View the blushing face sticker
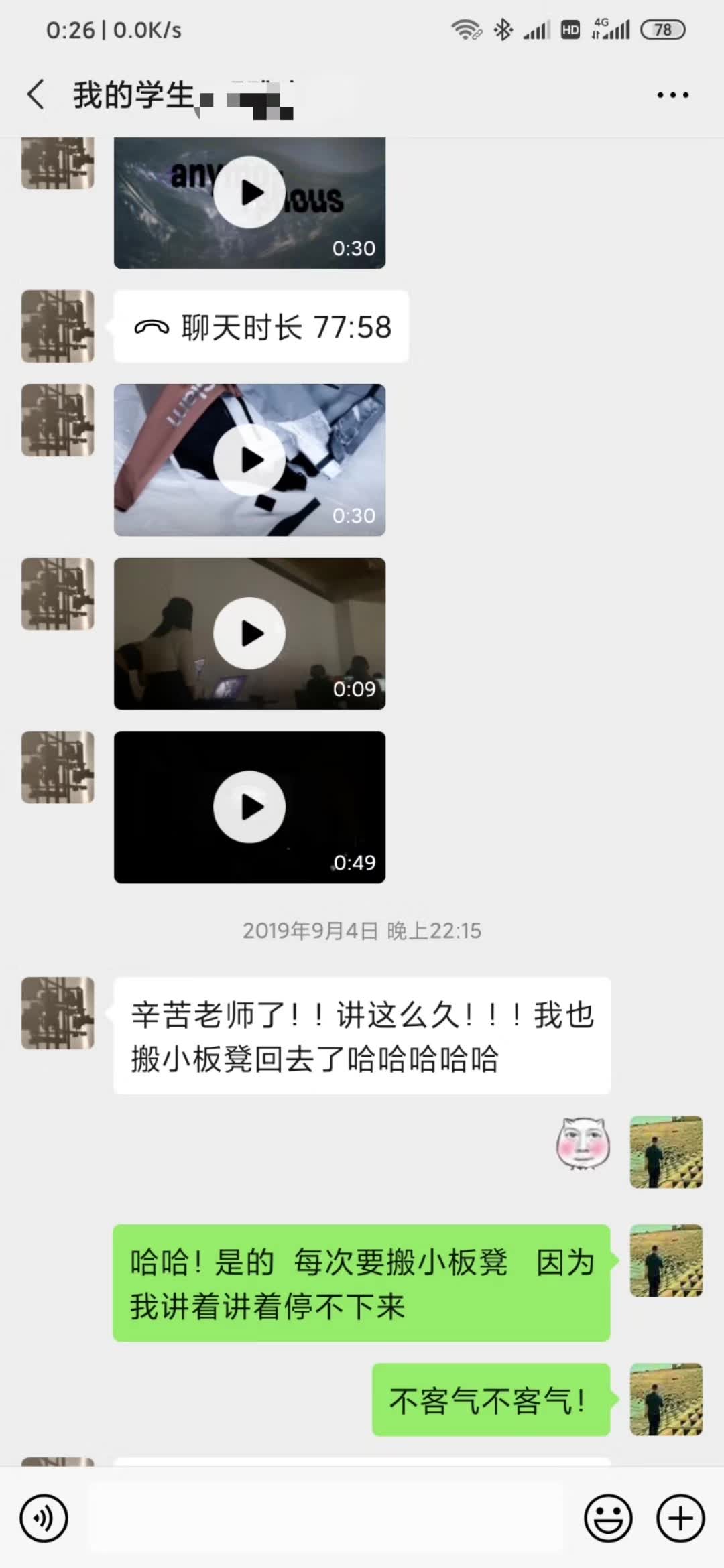This screenshot has width=724, height=1568. [x=583, y=1144]
